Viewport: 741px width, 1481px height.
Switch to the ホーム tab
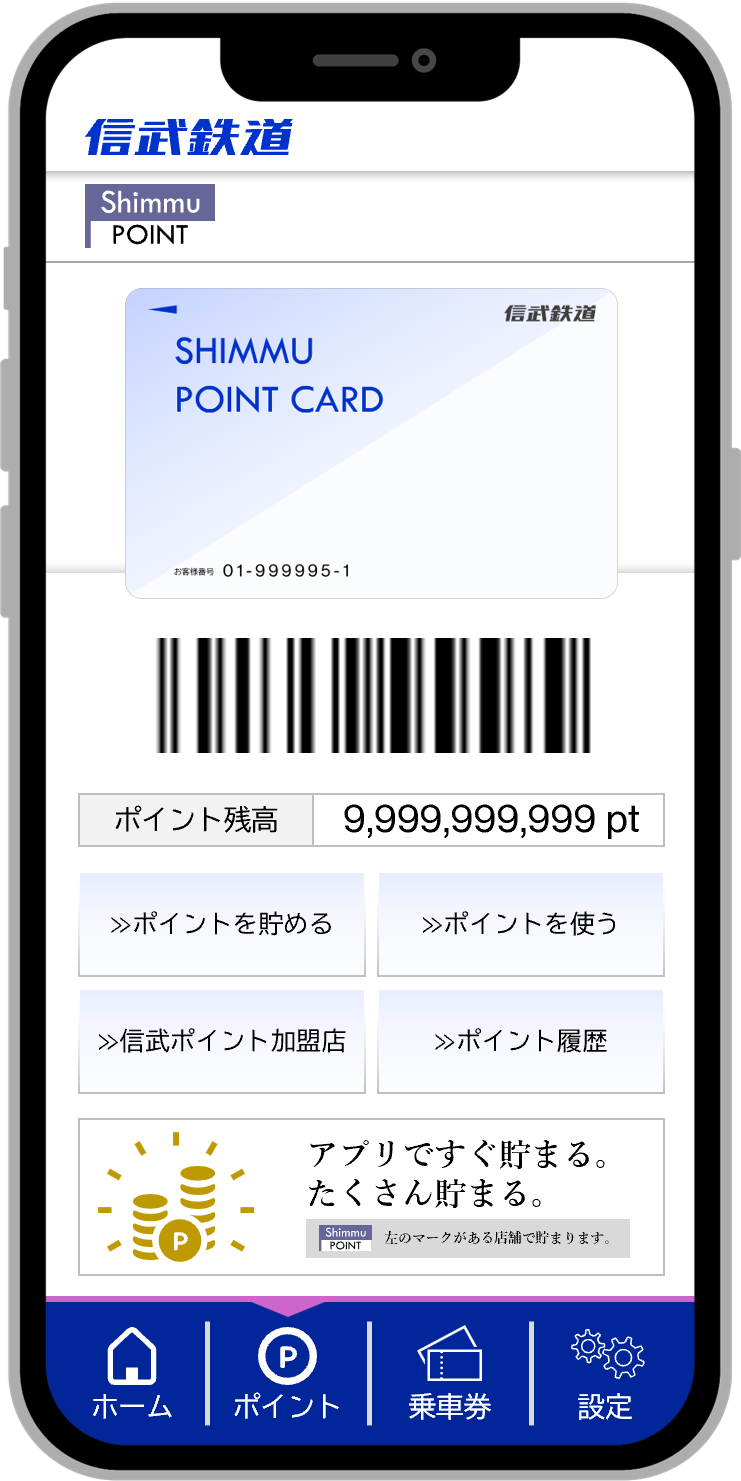[x=131, y=1373]
